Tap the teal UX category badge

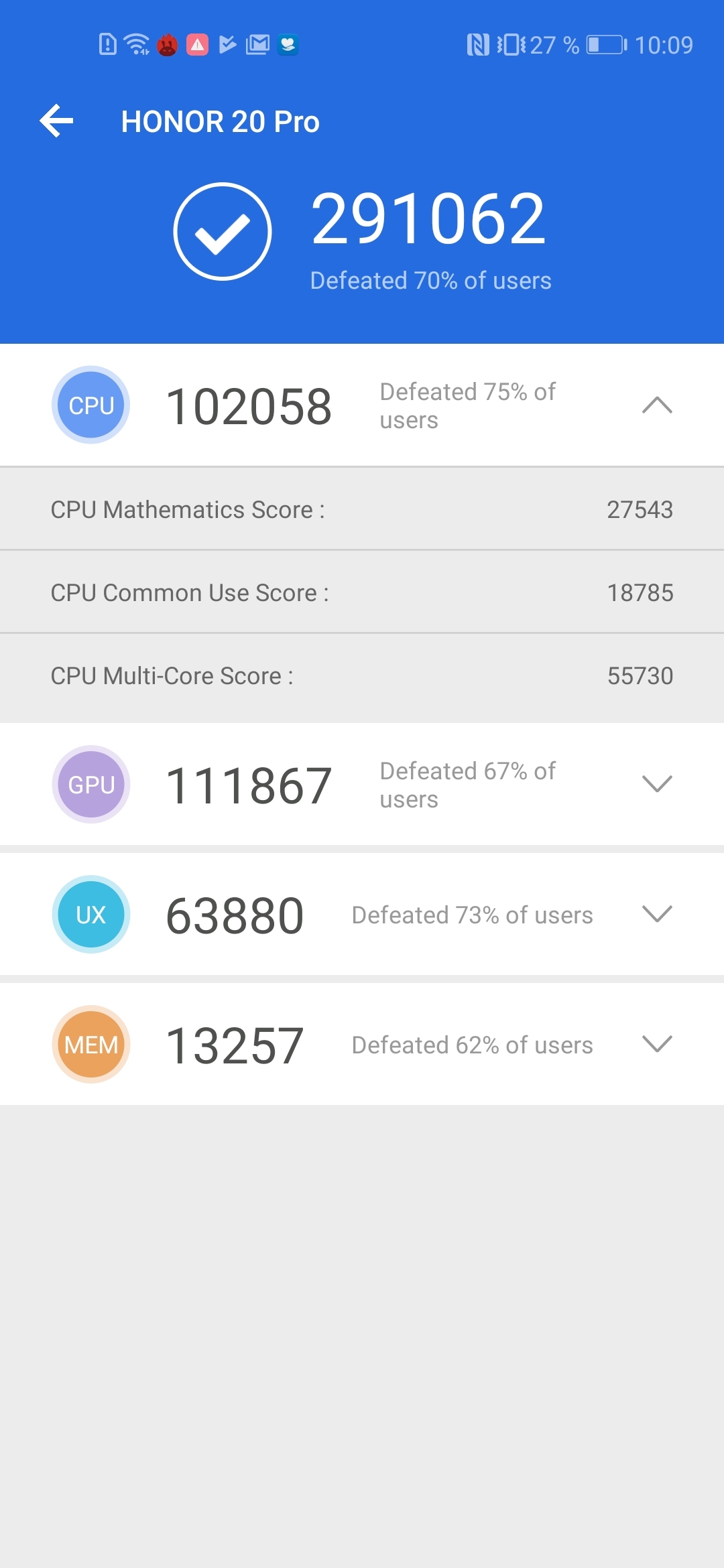pos(90,913)
